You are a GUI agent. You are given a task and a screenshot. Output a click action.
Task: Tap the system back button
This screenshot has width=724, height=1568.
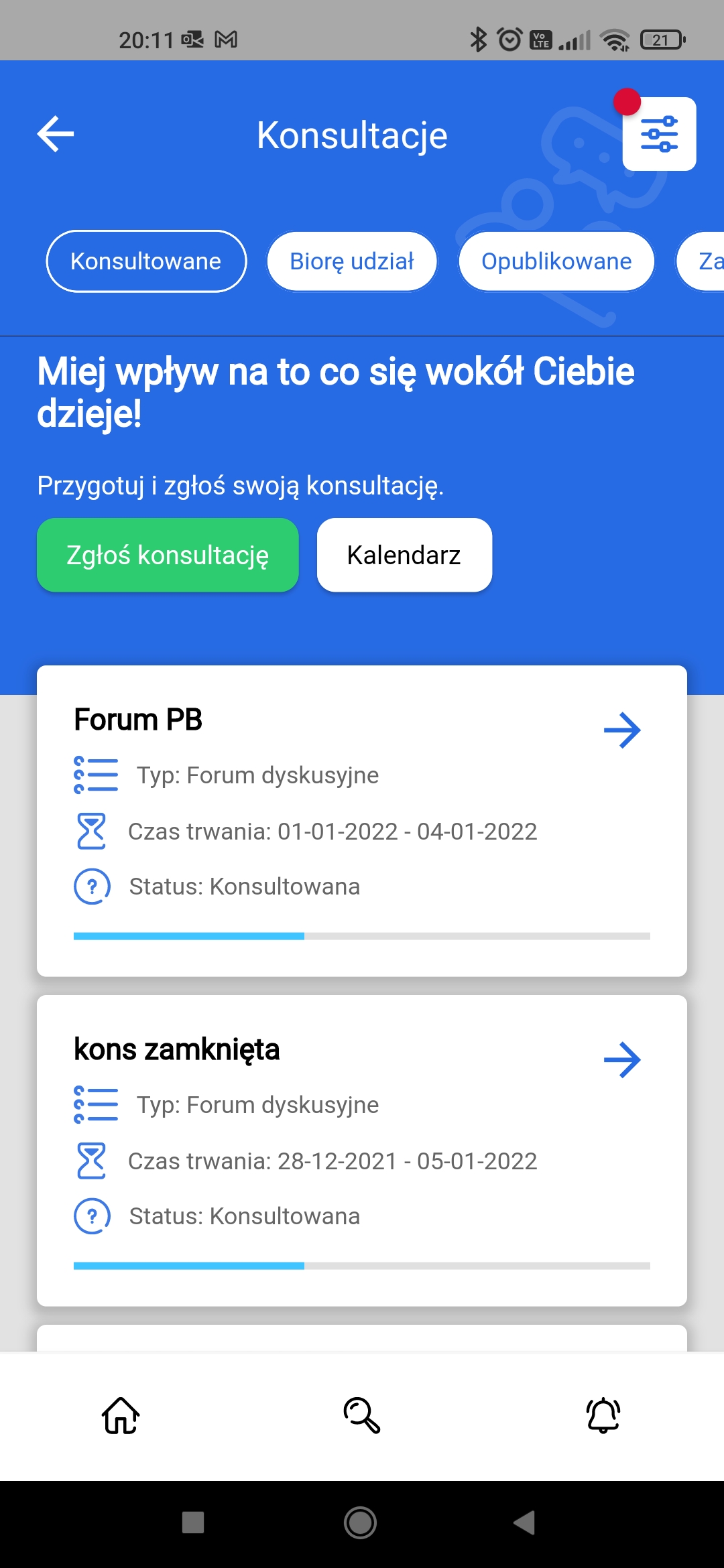(x=525, y=1522)
